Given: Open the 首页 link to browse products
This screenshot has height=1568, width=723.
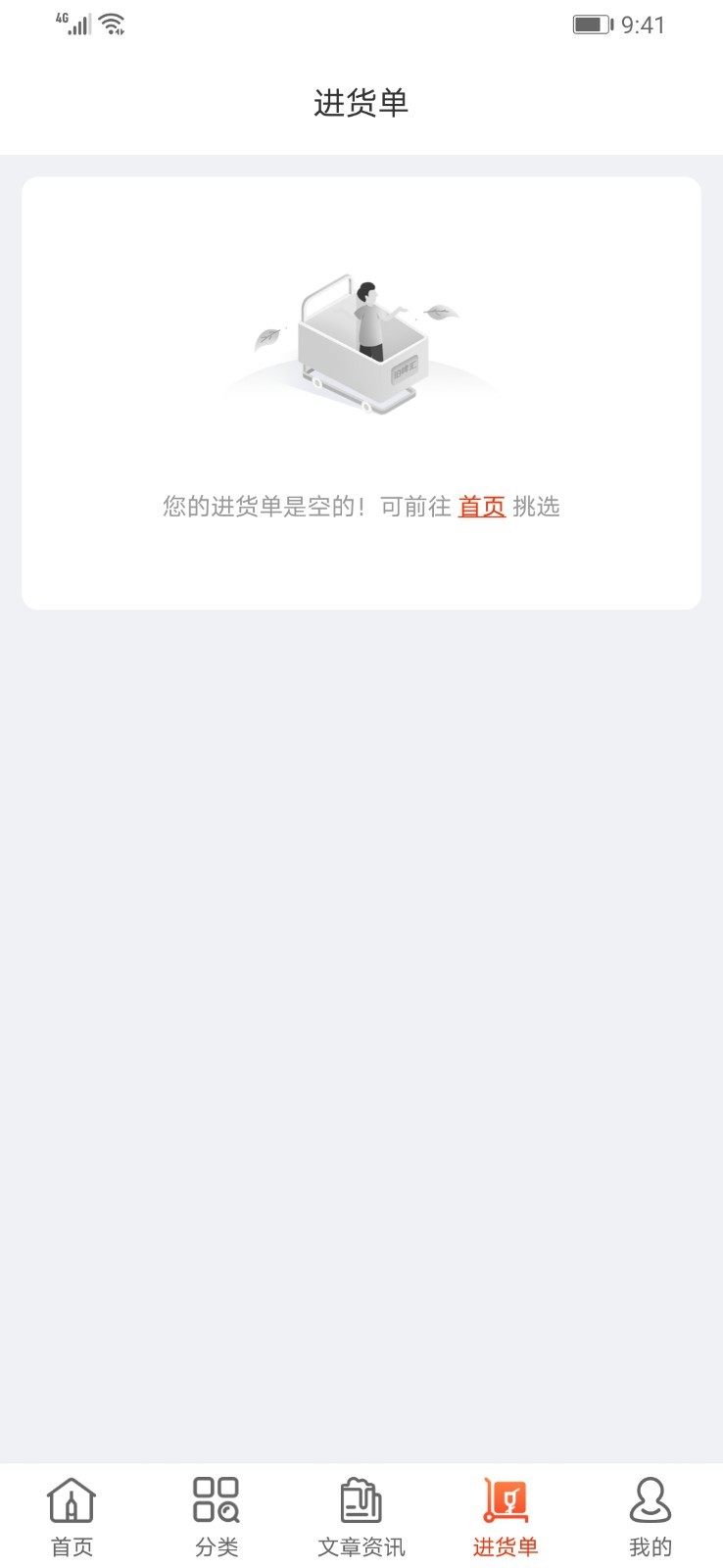Looking at the screenshot, I should [482, 507].
